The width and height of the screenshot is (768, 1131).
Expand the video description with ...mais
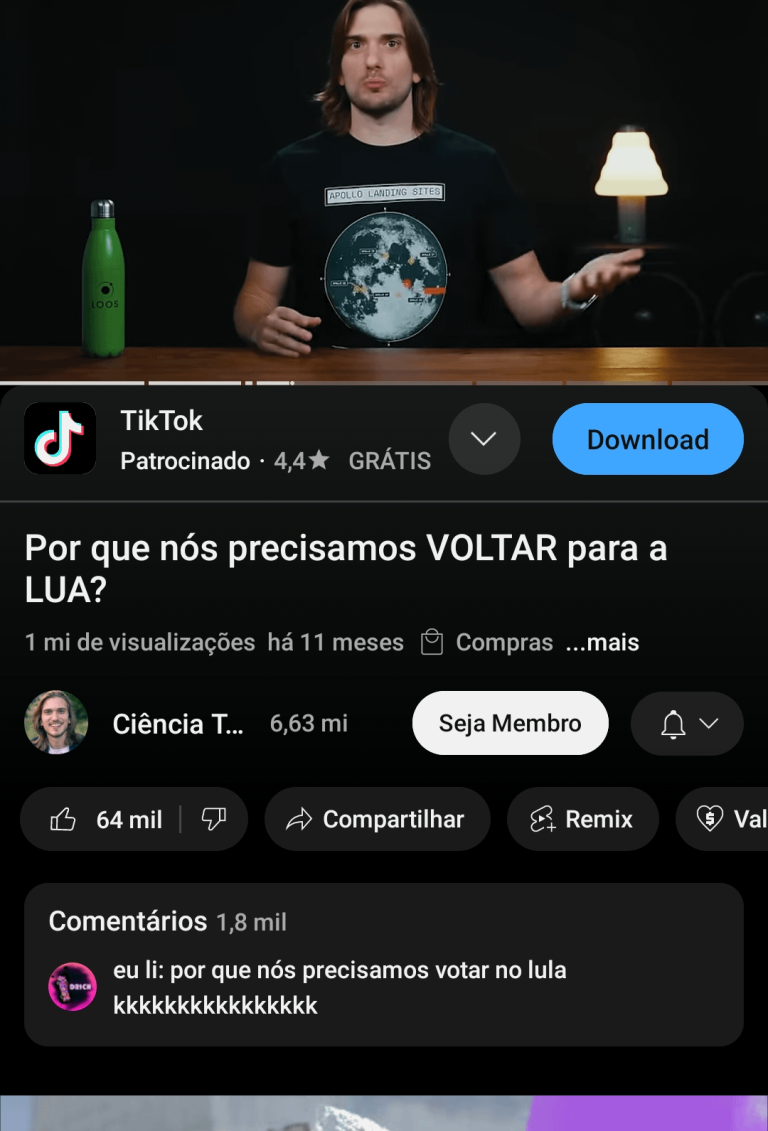click(602, 642)
